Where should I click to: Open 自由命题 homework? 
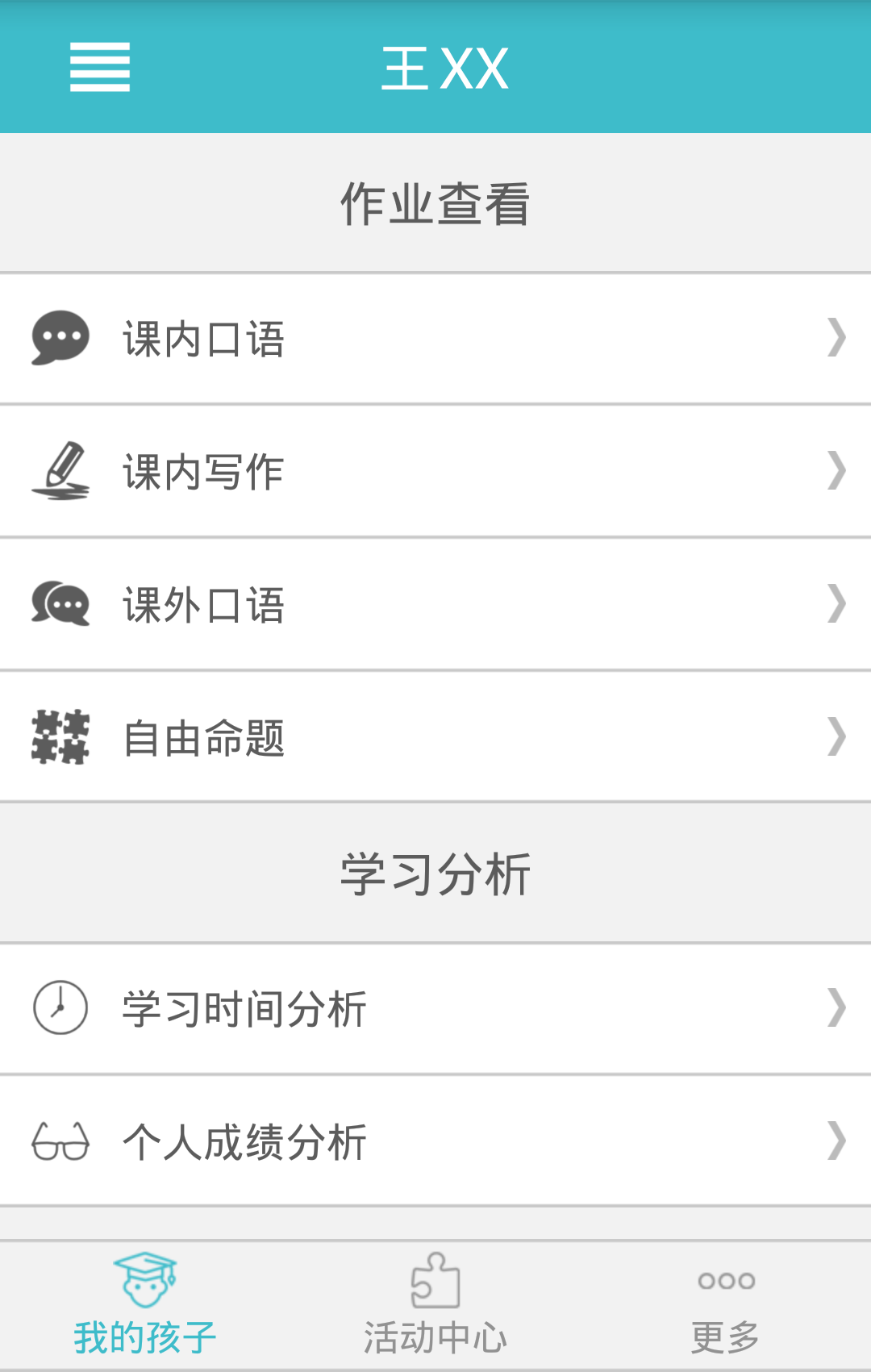(x=435, y=737)
